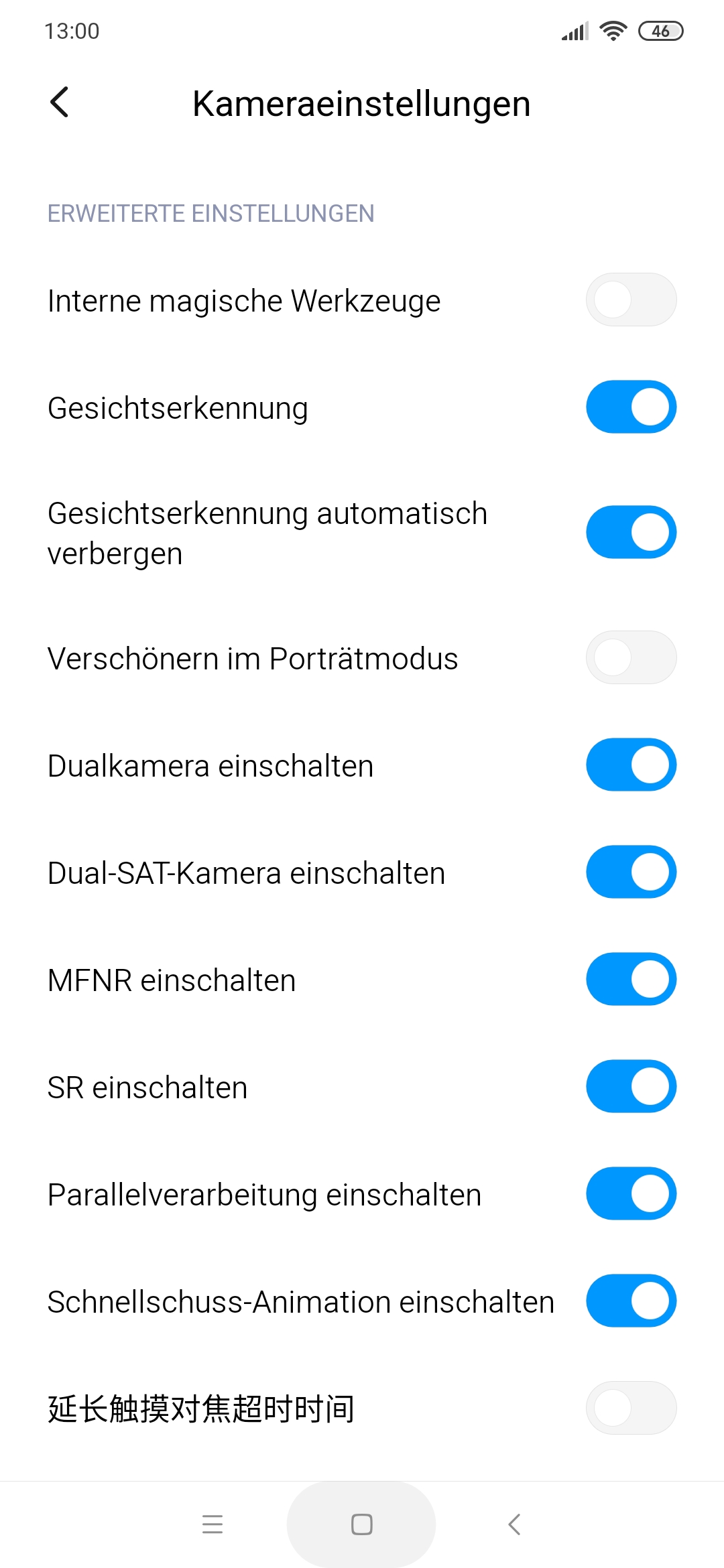
Task: Go back from Kameraeinstellungen
Action: [x=60, y=103]
